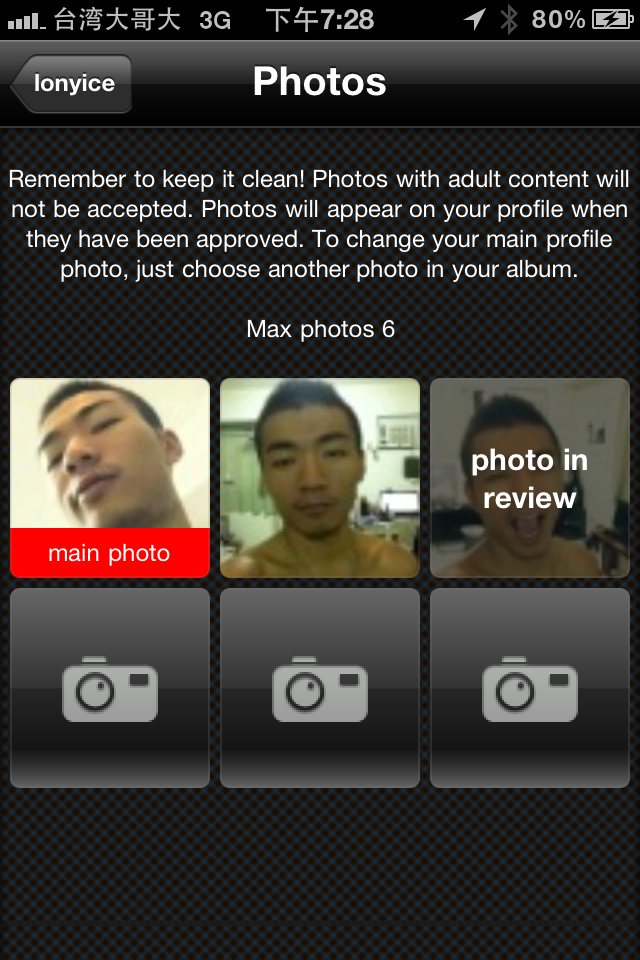Open the thumbnail labeled main photo
This screenshot has width=640, height=960.
(x=110, y=477)
